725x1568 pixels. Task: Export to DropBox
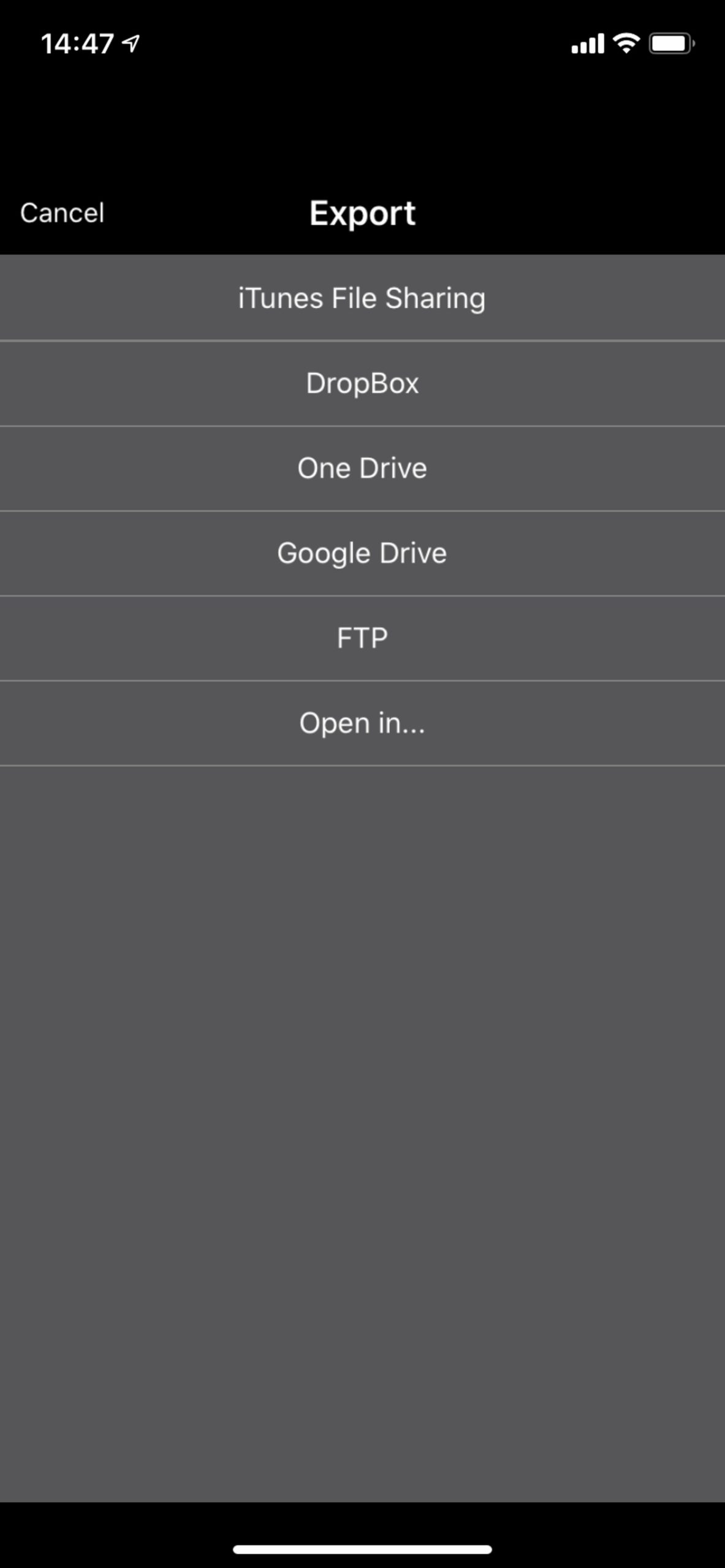tap(362, 383)
